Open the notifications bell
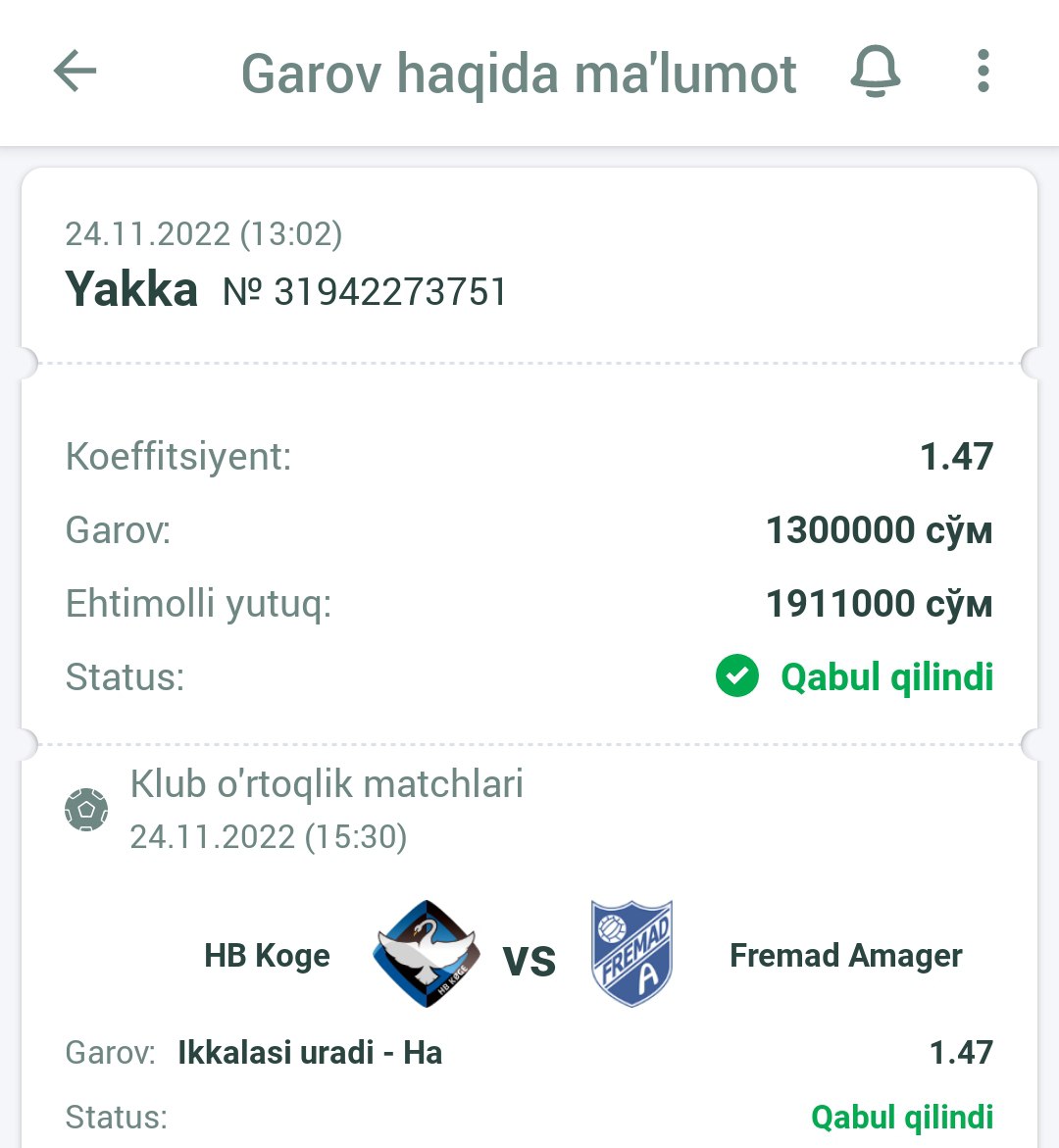 pyautogui.click(x=875, y=72)
